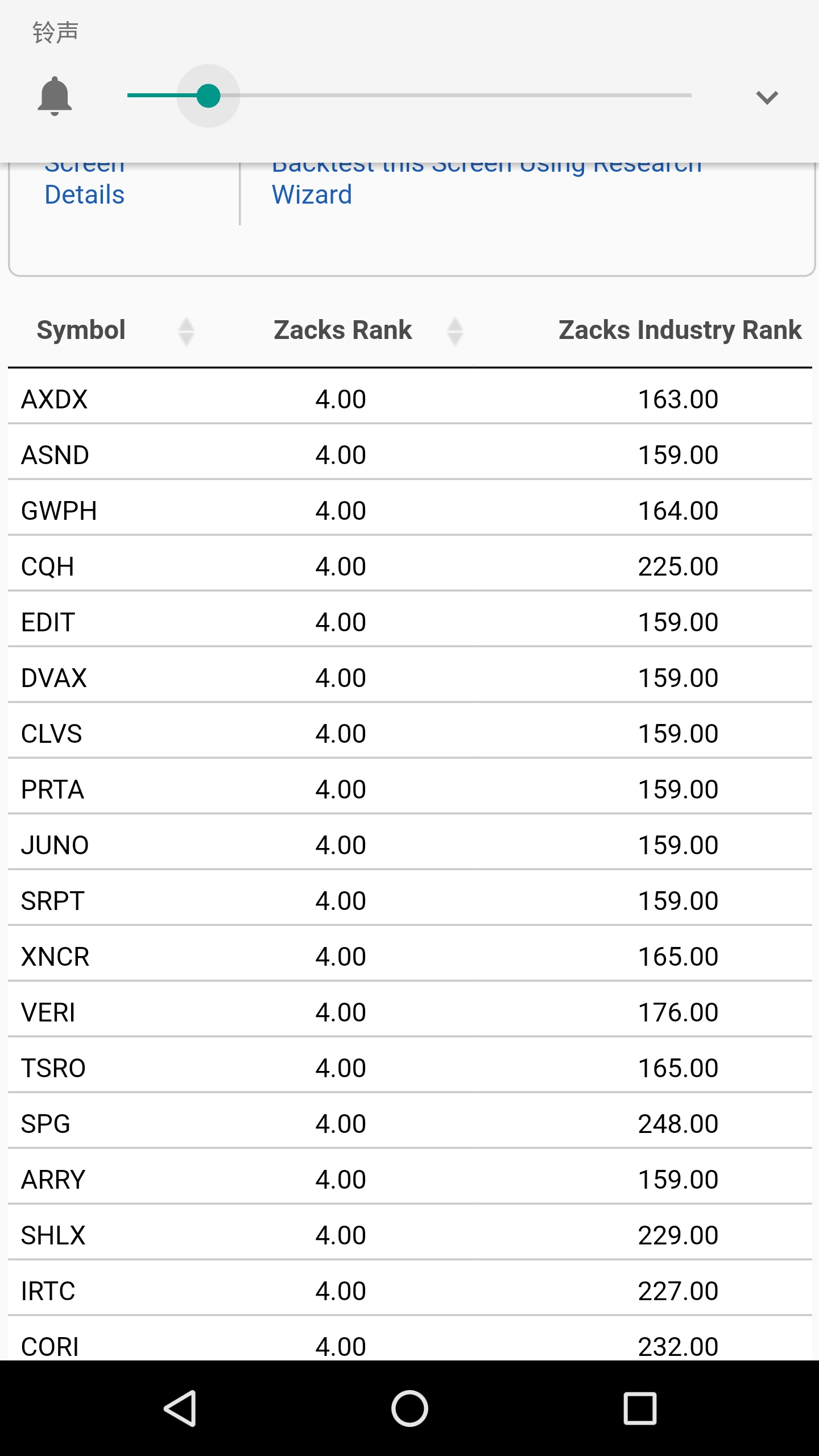Expand the volume panel chevron

click(x=767, y=97)
